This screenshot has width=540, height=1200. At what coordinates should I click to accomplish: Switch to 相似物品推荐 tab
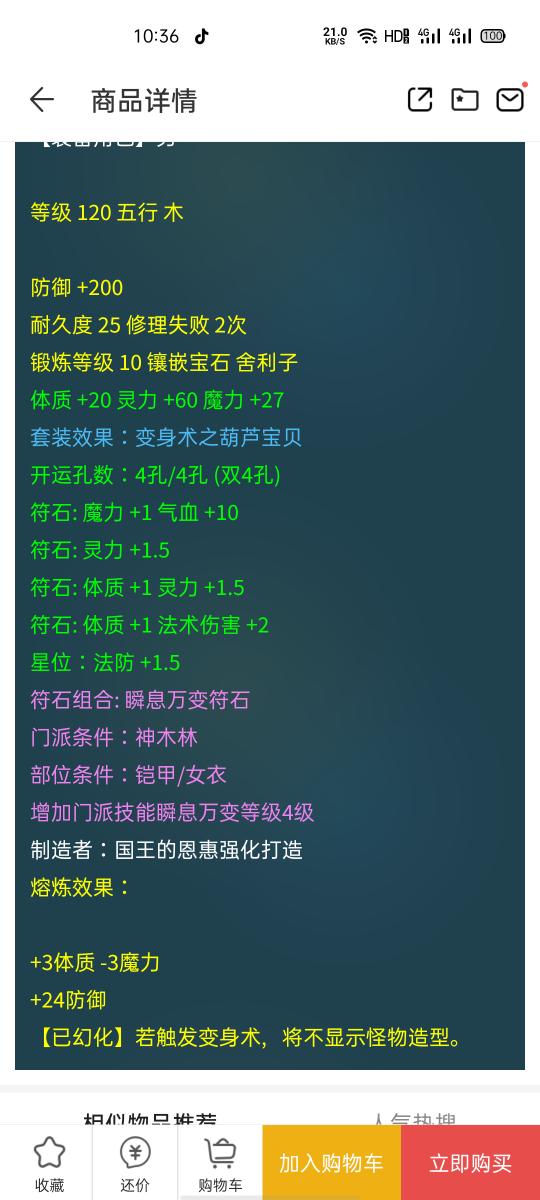[x=150, y=1118]
